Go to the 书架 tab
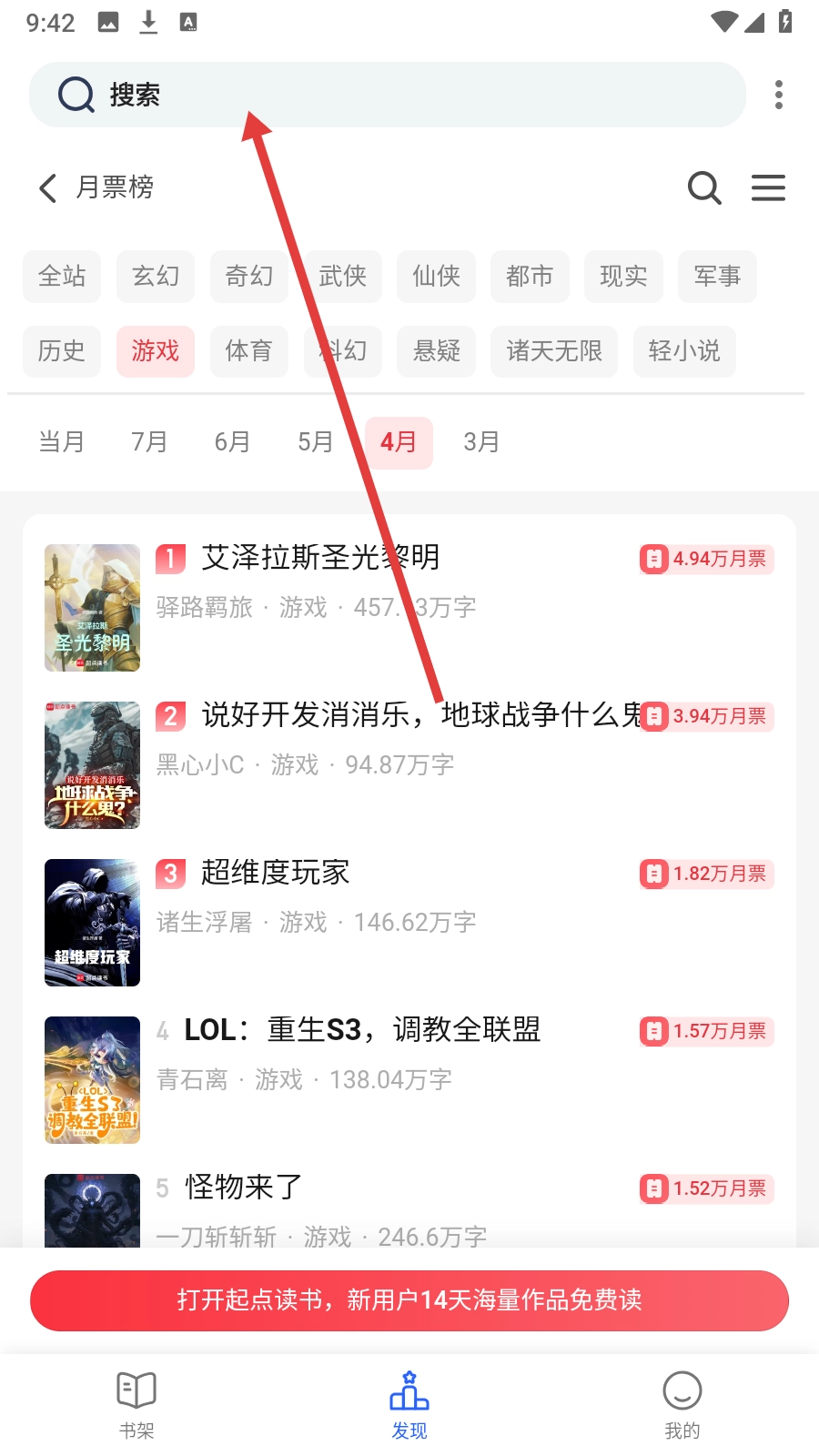Screen dimensions: 819x1456 pyautogui.click(x=136, y=1405)
